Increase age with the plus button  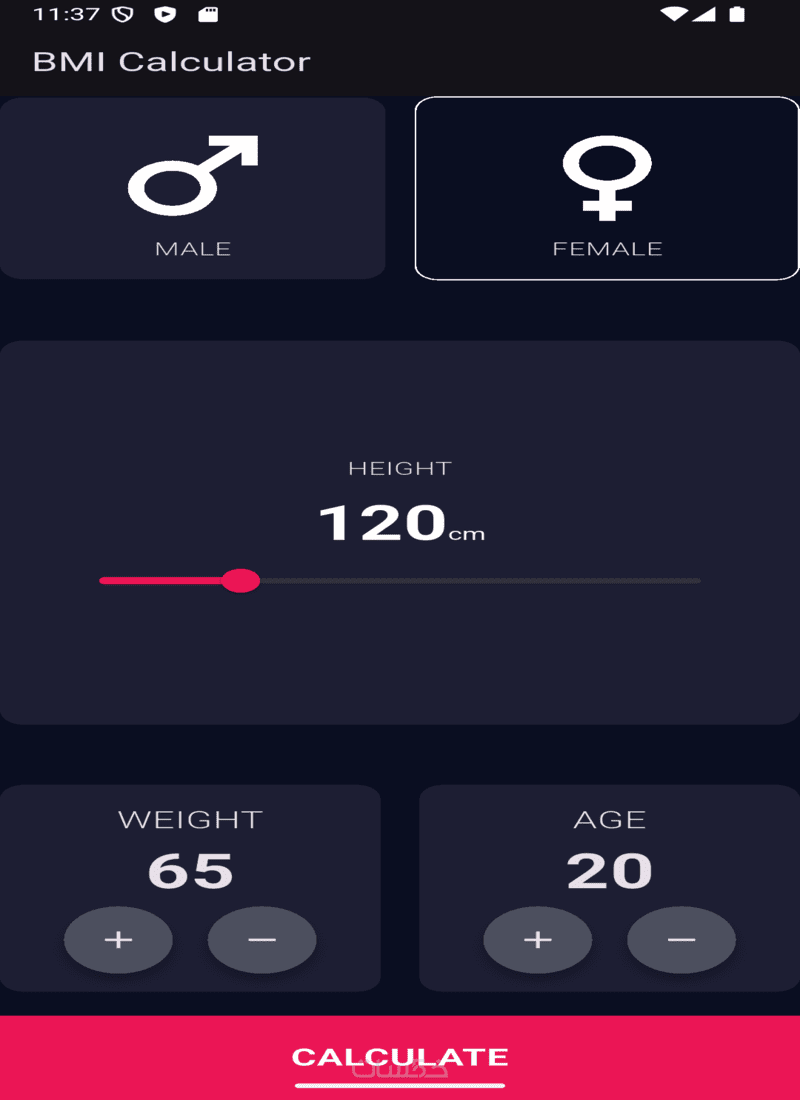[538, 939]
